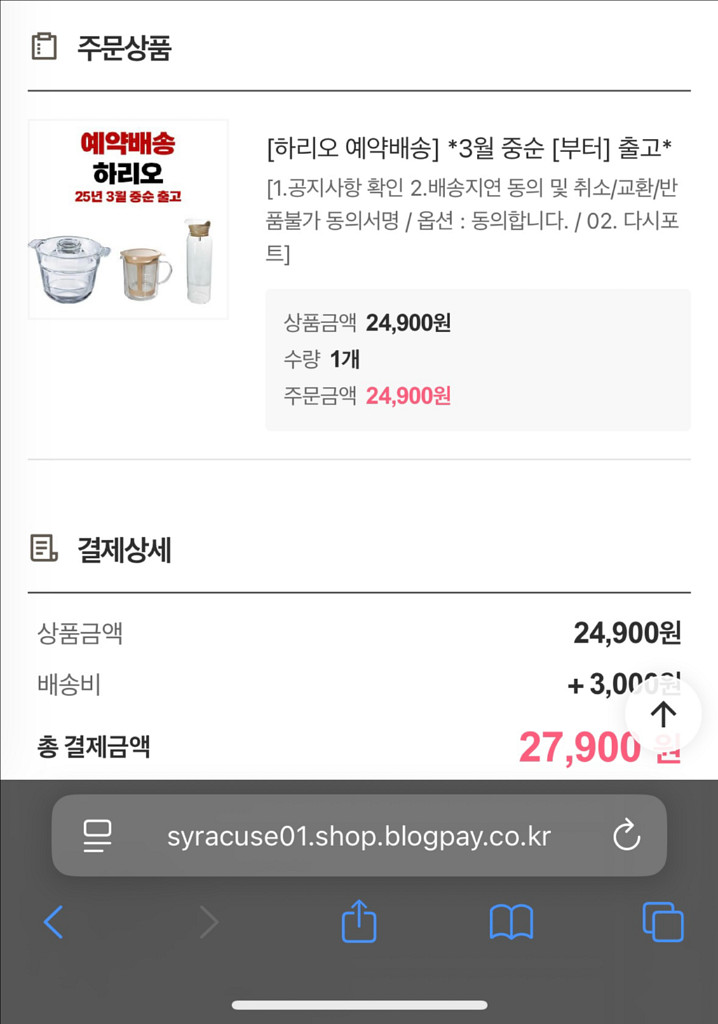Open the Hario reservation product image
Screen dimensions: 718x1024
[x=128, y=219]
